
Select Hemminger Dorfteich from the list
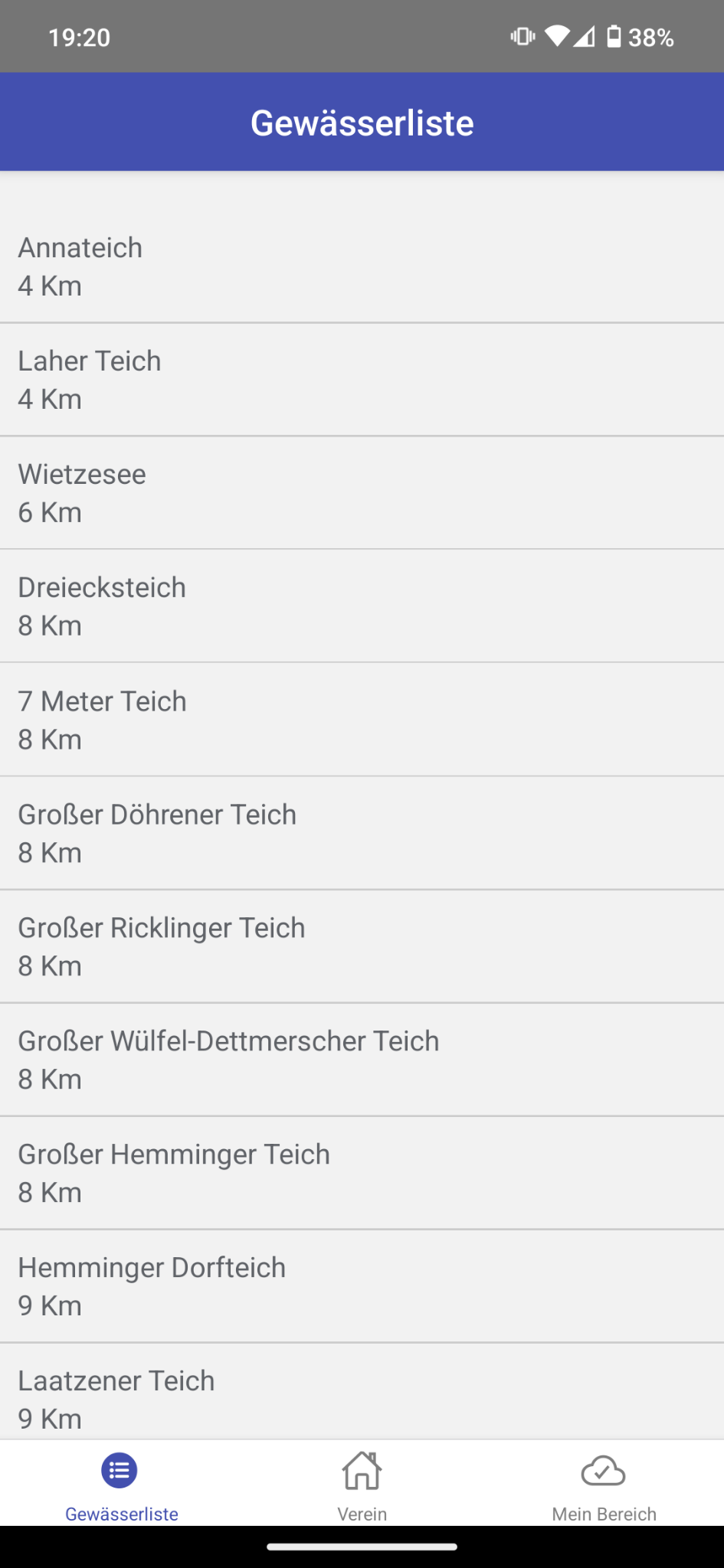362,1285
